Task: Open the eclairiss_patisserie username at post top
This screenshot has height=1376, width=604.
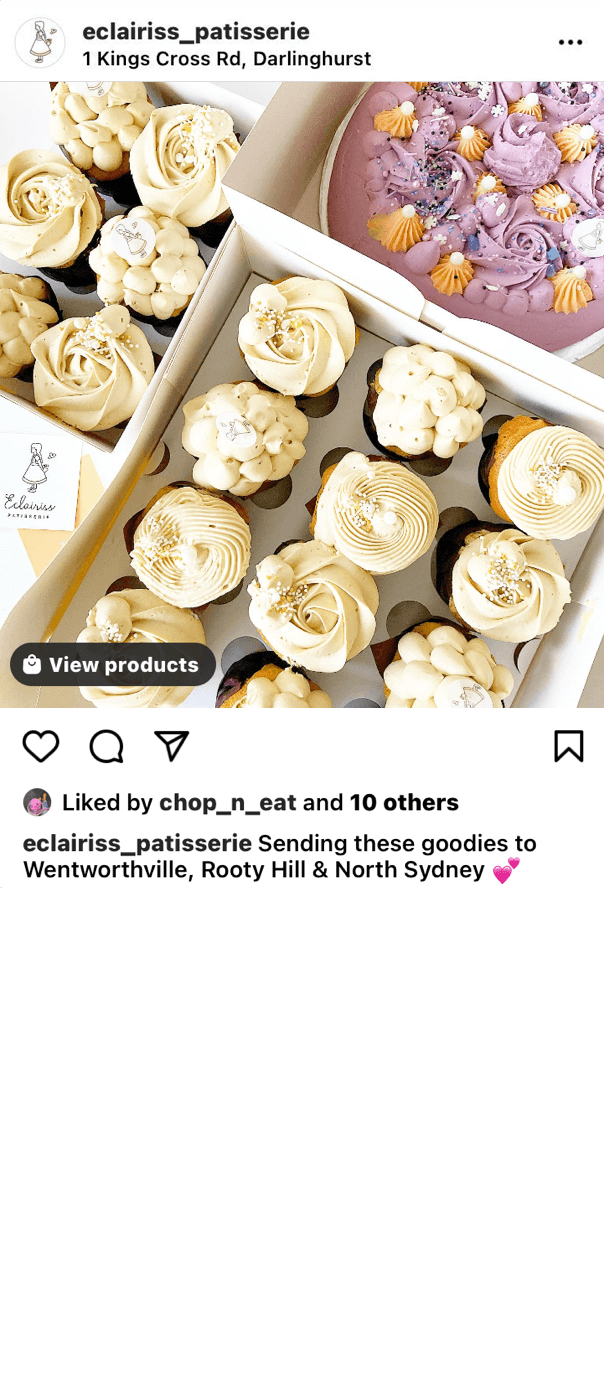Action: pos(196,31)
